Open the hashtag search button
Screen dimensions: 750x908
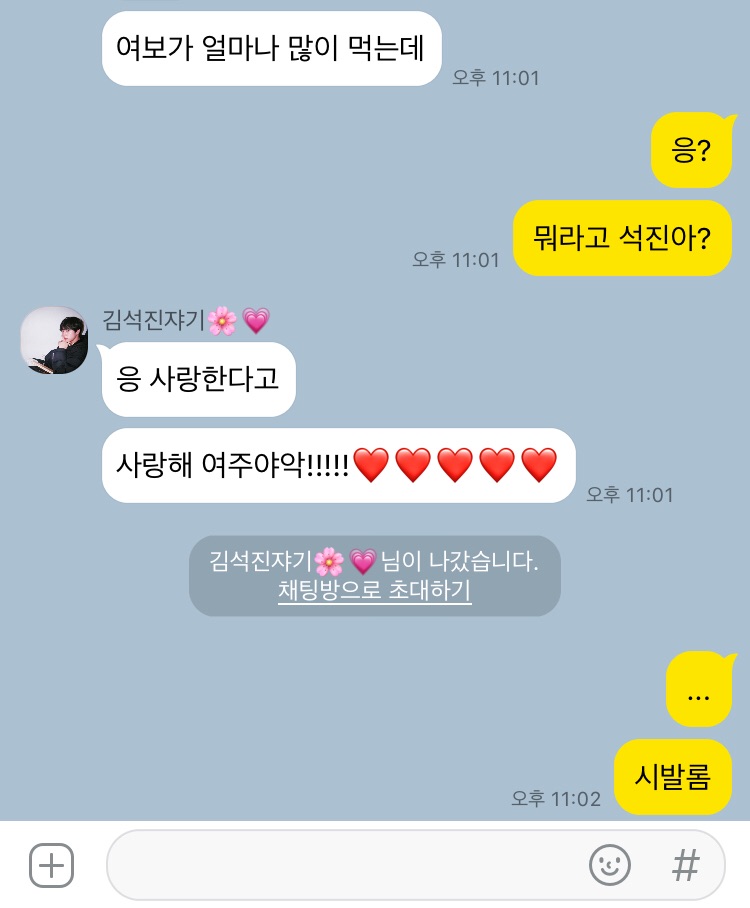685,865
